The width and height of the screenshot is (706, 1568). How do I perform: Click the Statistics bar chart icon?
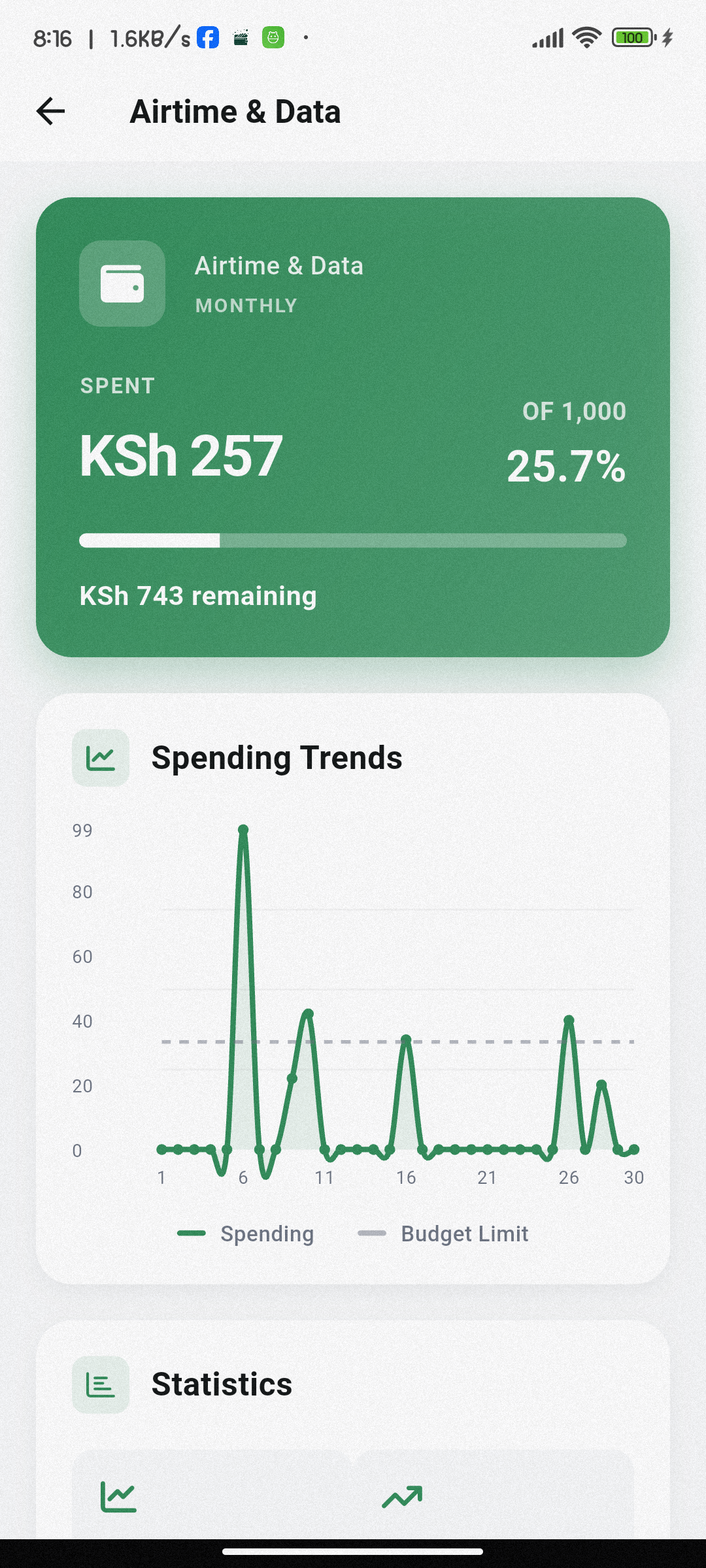coord(101,1385)
